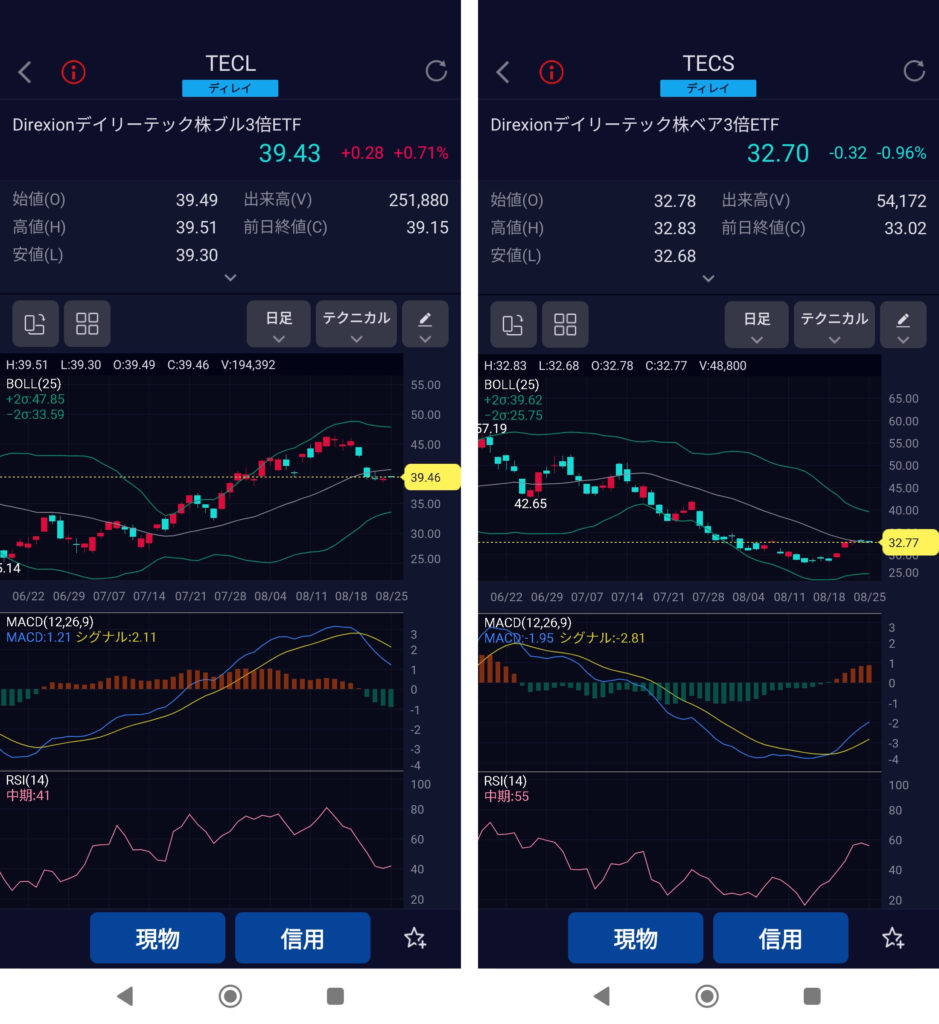The image size is (939, 1024).
Task: Rotate the TECL chart view
Action: click(x=35, y=323)
